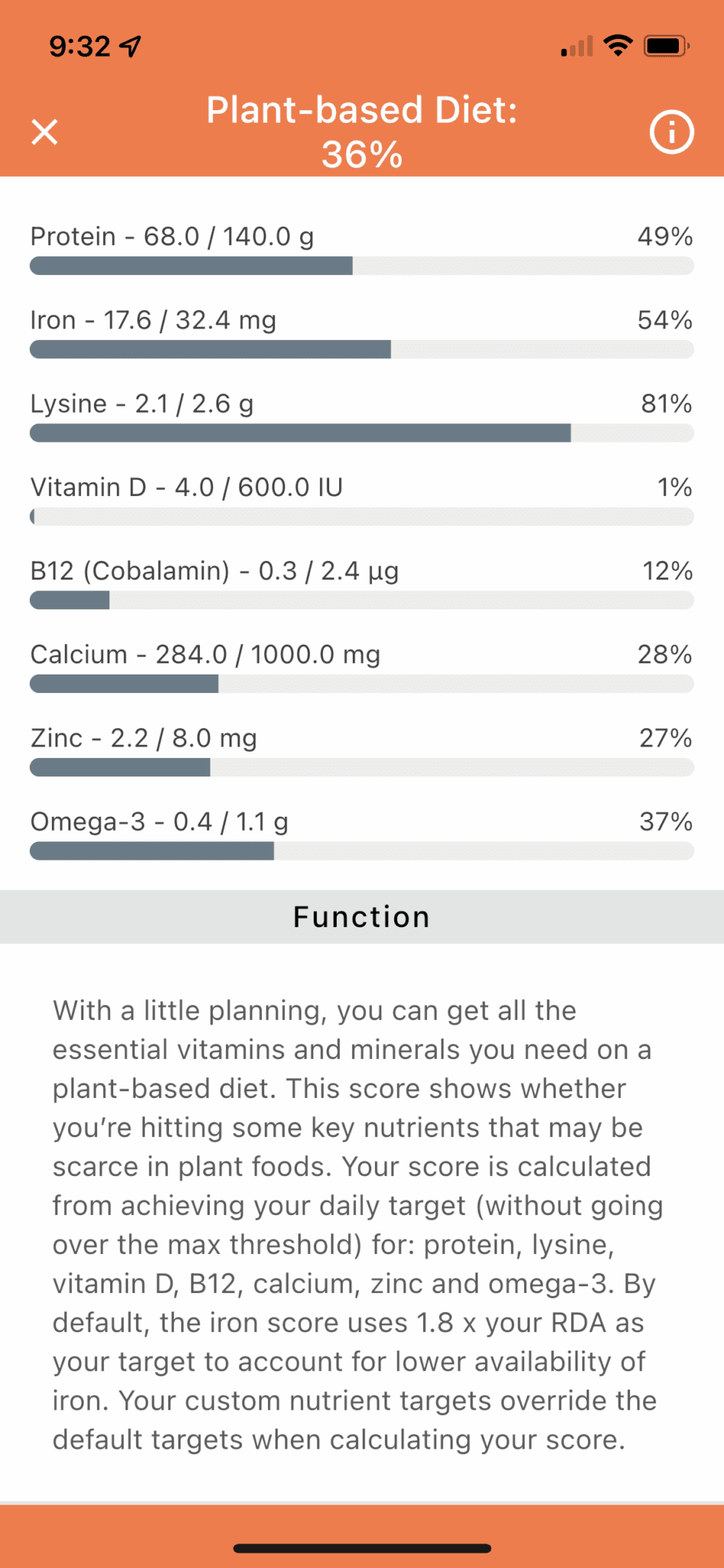Tap the Zinc progress bar
Image resolution: width=724 pixels, height=1568 pixels.
361,767
